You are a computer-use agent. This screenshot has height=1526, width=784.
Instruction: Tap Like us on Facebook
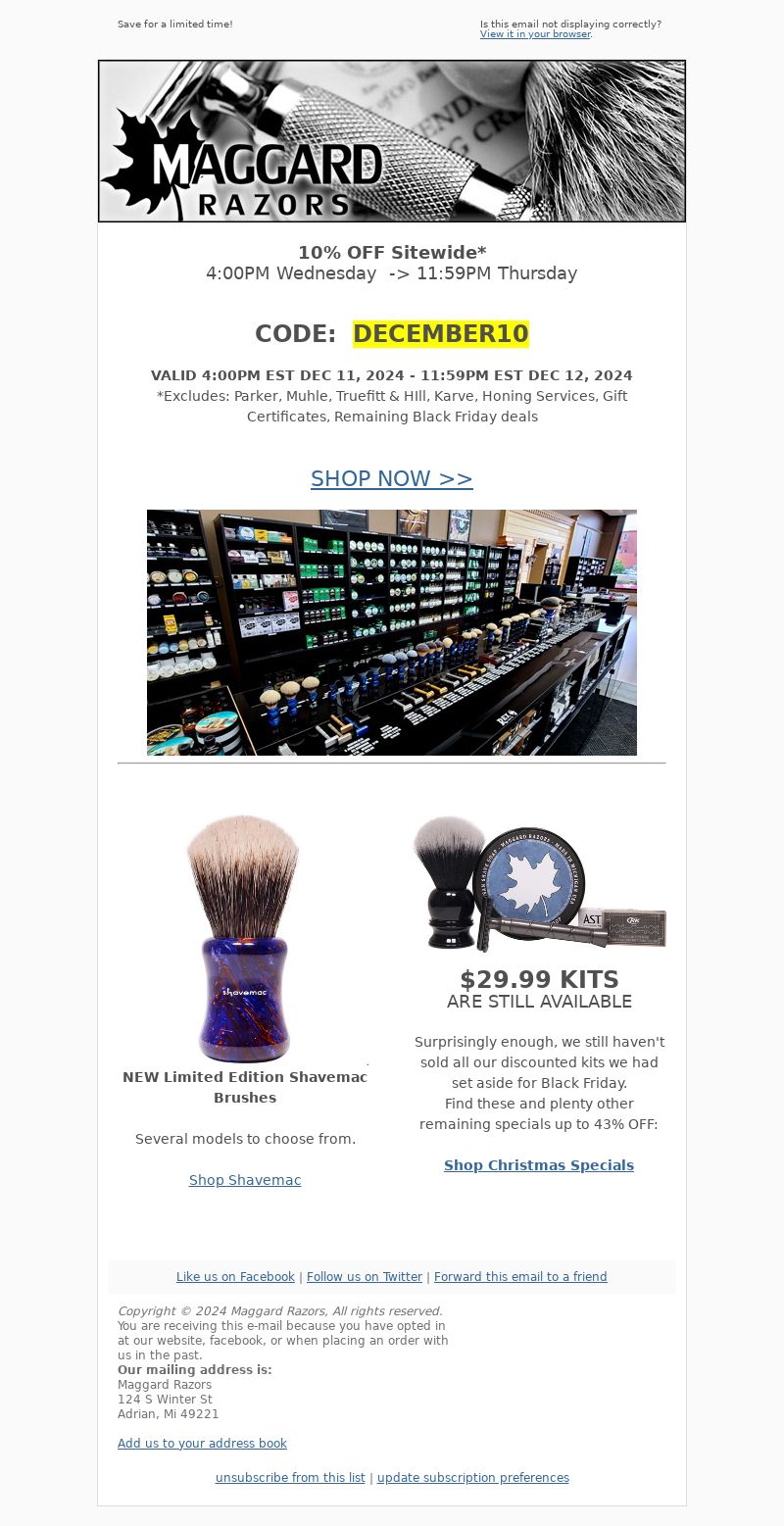(x=235, y=1277)
